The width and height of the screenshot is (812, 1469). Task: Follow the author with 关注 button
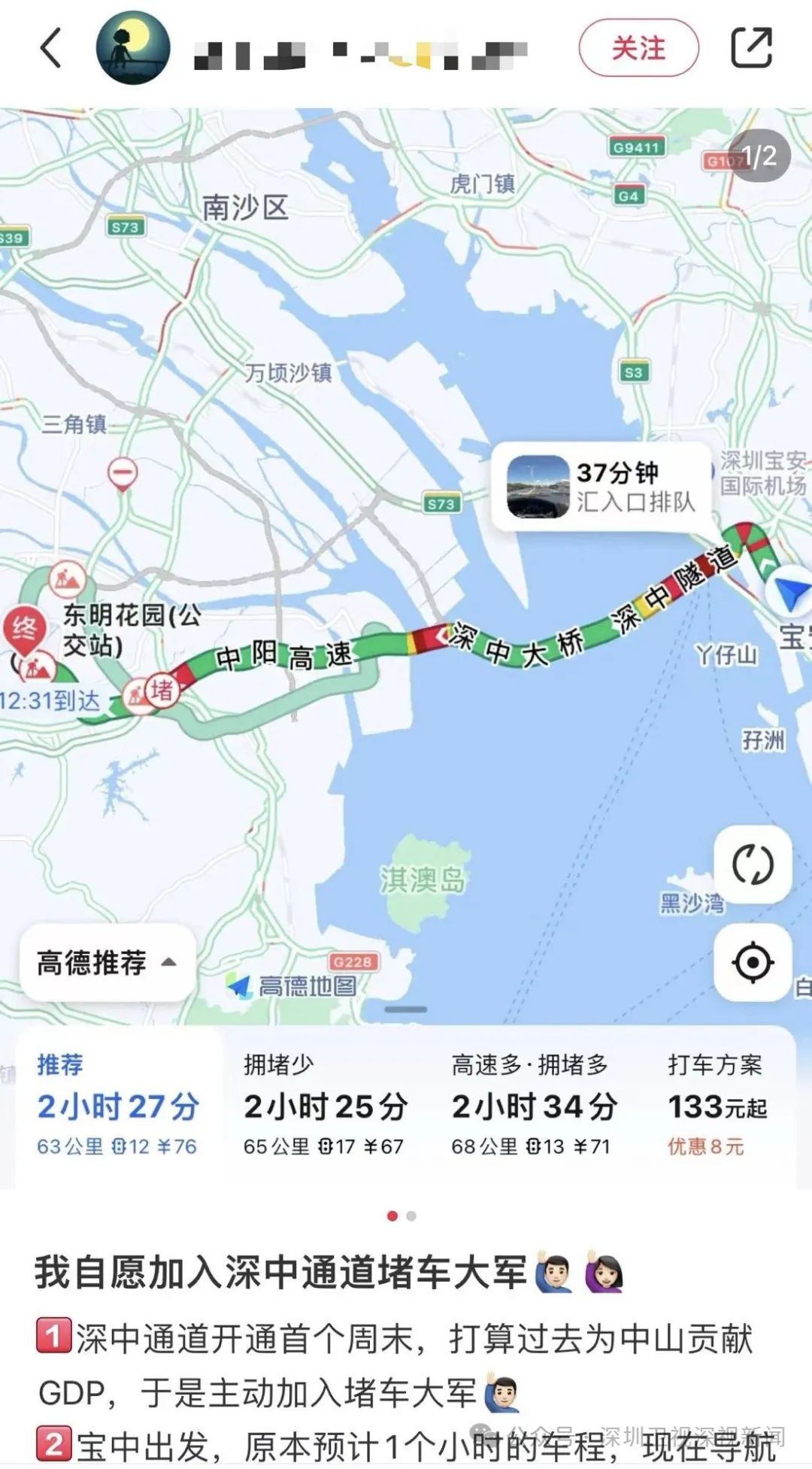(x=638, y=48)
